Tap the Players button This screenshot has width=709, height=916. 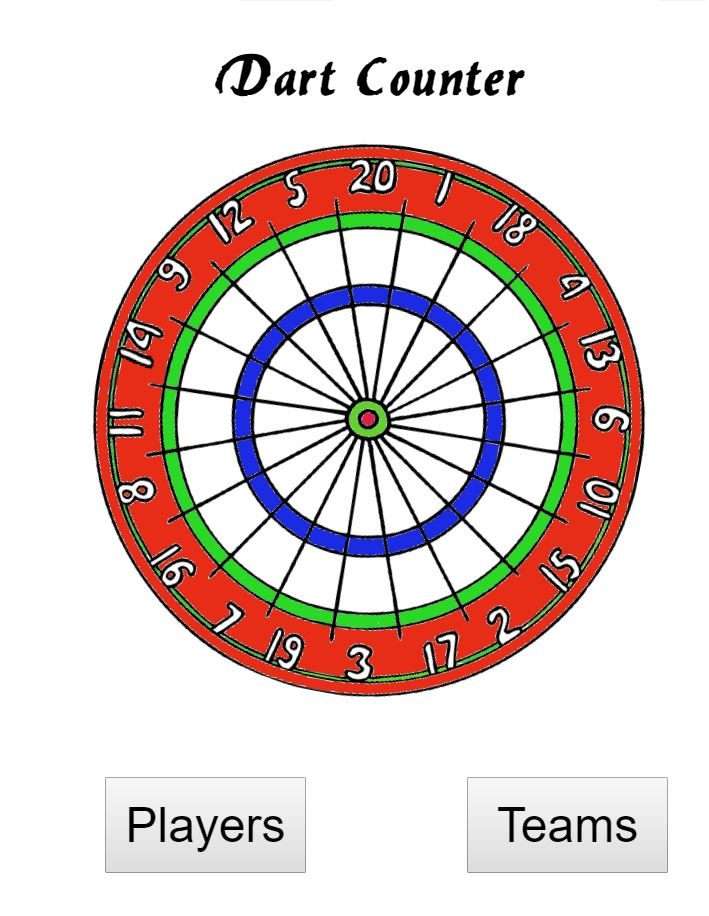coord(205,825)
